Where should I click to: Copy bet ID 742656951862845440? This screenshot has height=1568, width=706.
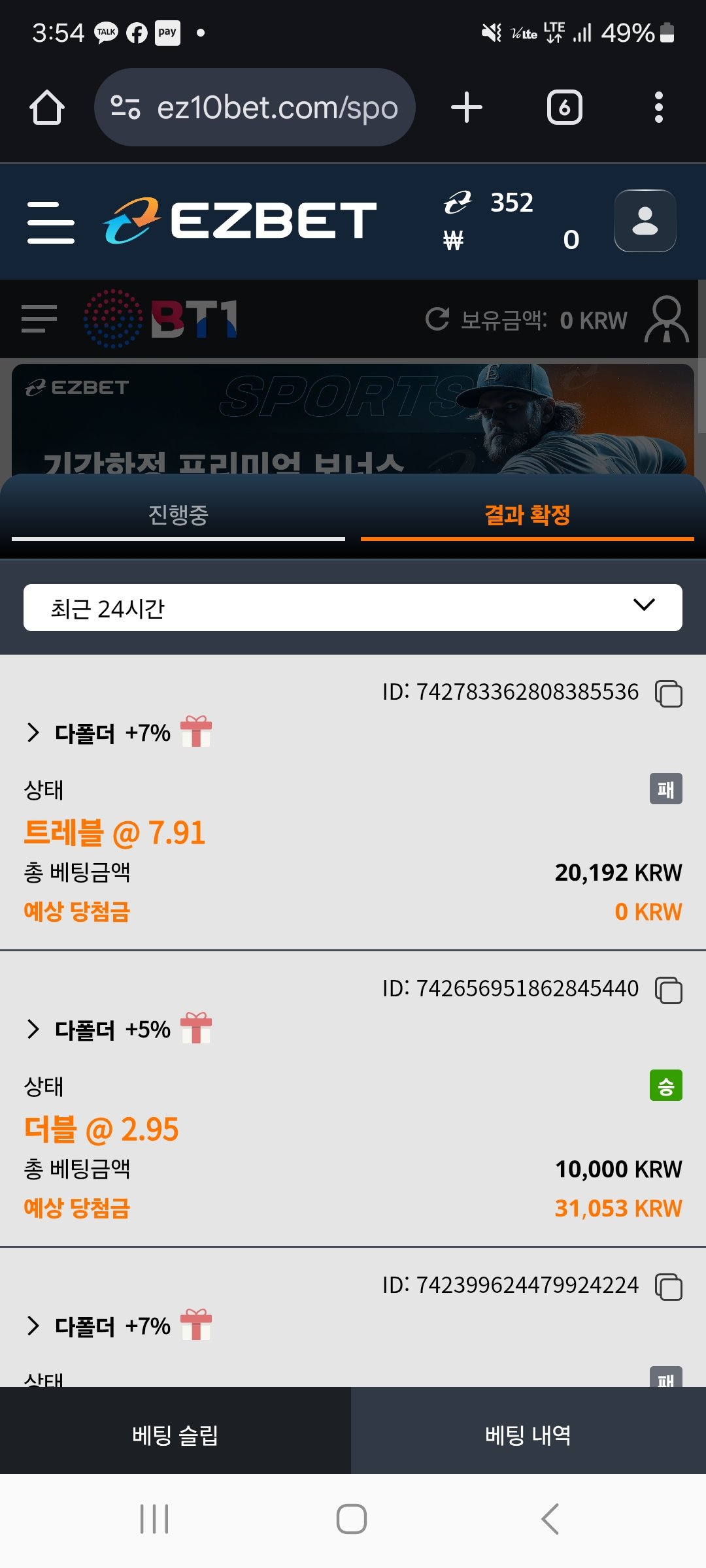(x=668, y=990)
